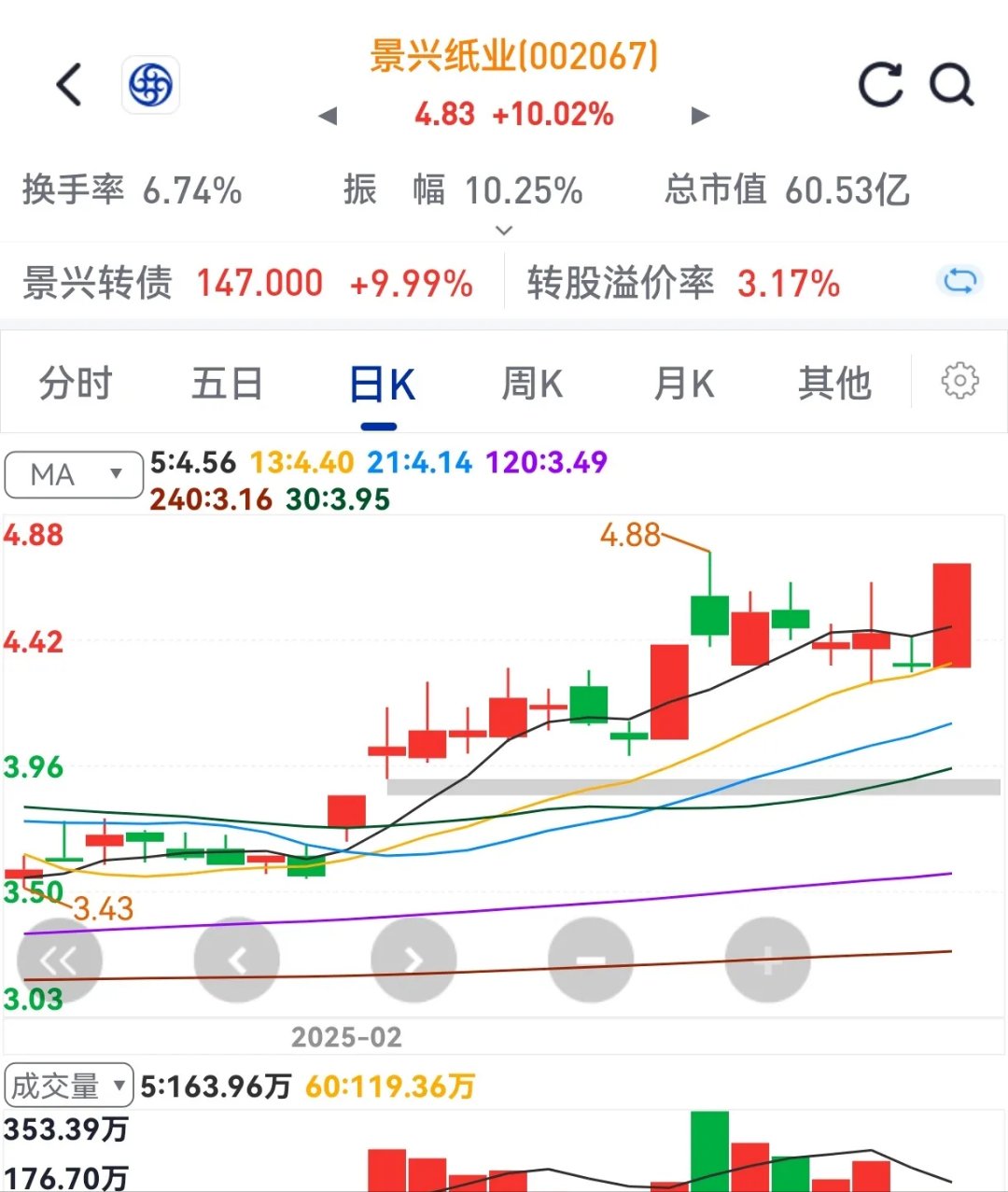Image resolution: width=1008 pixels, height=1192 pixels.
Task: Refresh quotes with the circular refresh icon
Action: point(880,84)
